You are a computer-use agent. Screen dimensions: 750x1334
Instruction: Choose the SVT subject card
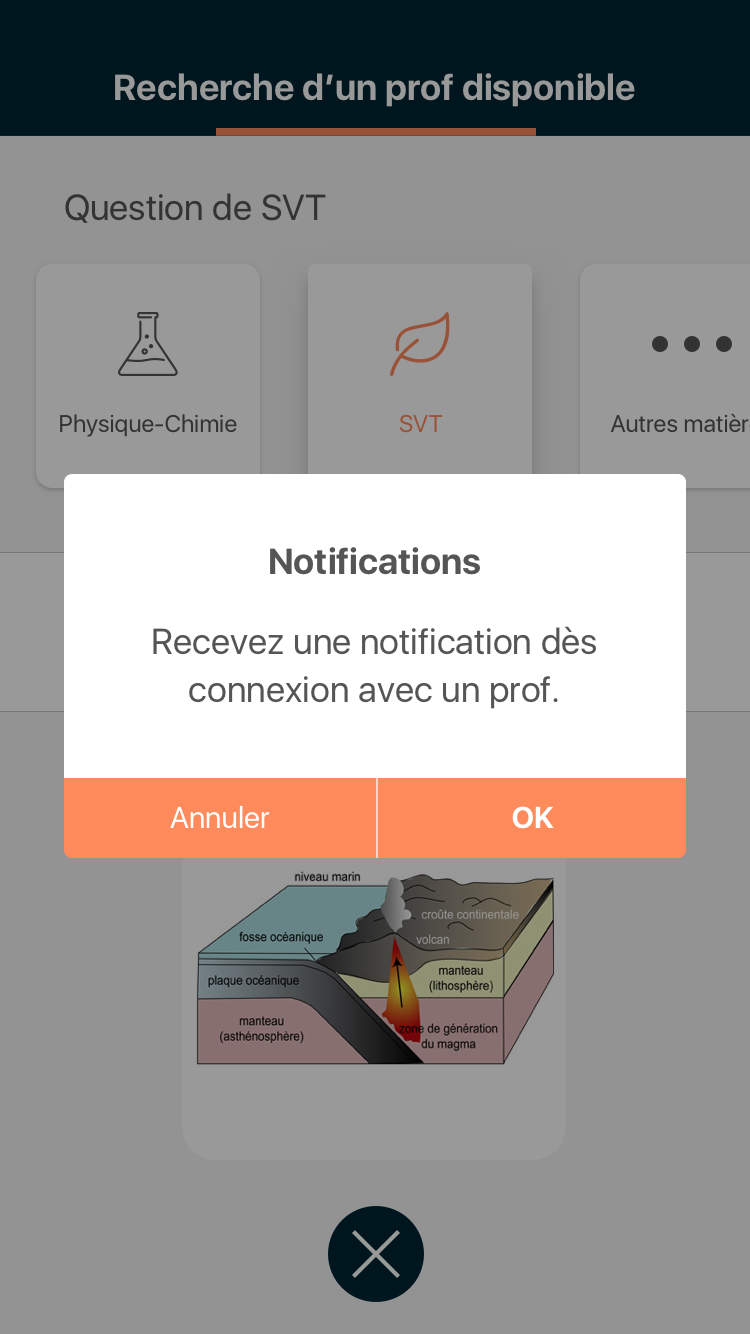420,374
